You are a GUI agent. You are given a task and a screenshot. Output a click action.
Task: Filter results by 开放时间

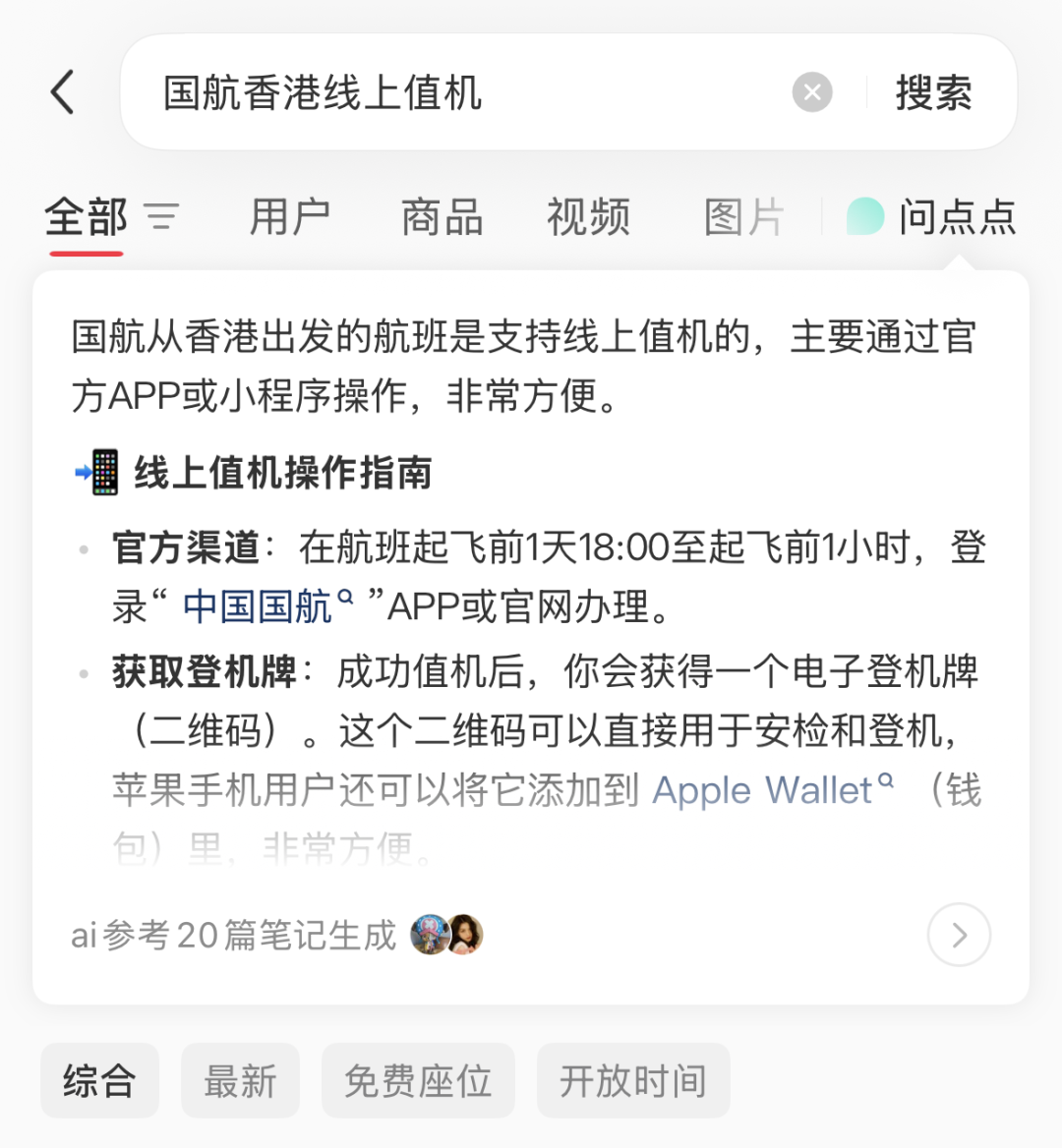[633, 1080]
